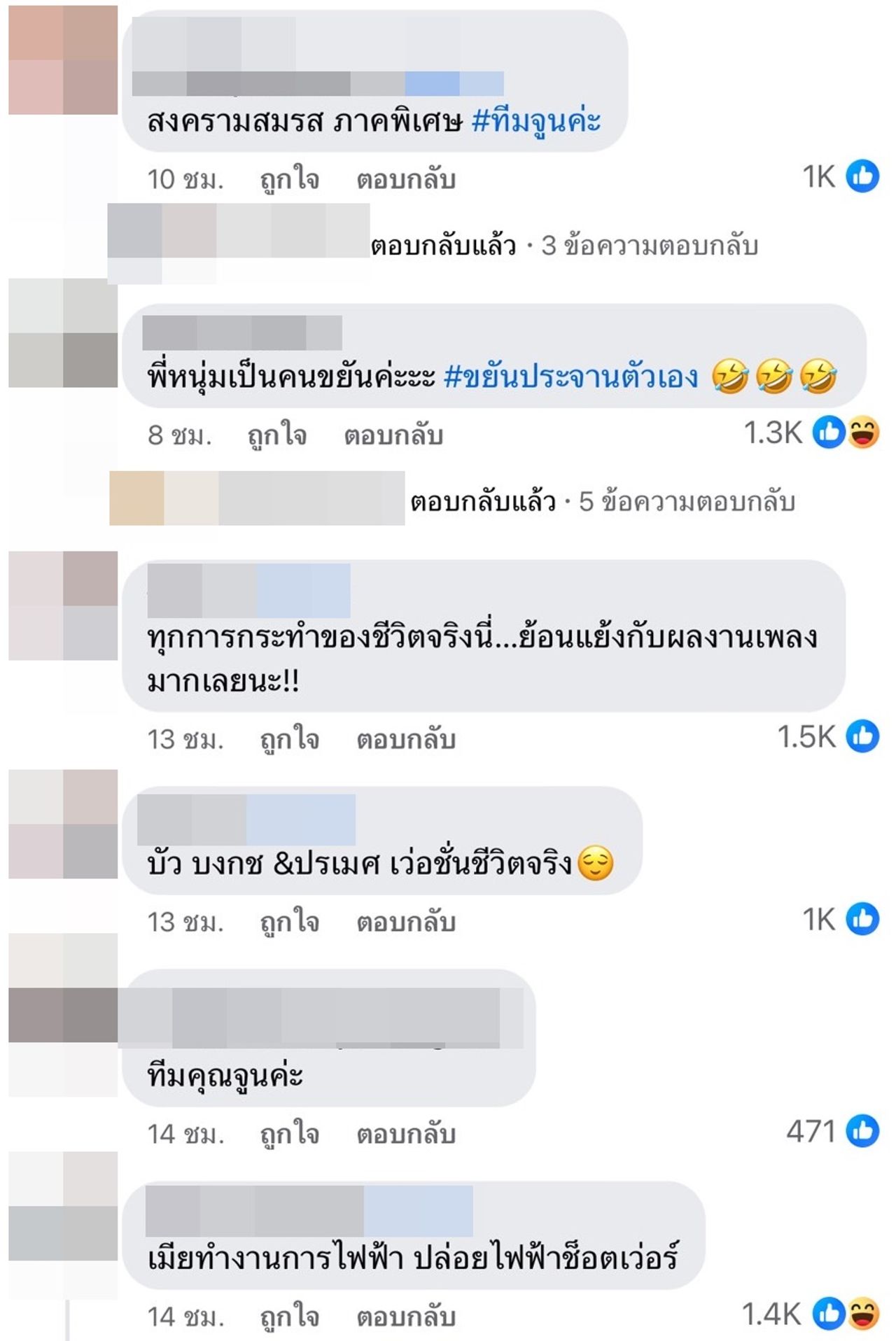The width and height of the screenshot is (896, 1341).
Task: Reply to the comment 'พี่หนุ่มเป็นคนขยันค่ะะะ'
Action: point(393,435)
